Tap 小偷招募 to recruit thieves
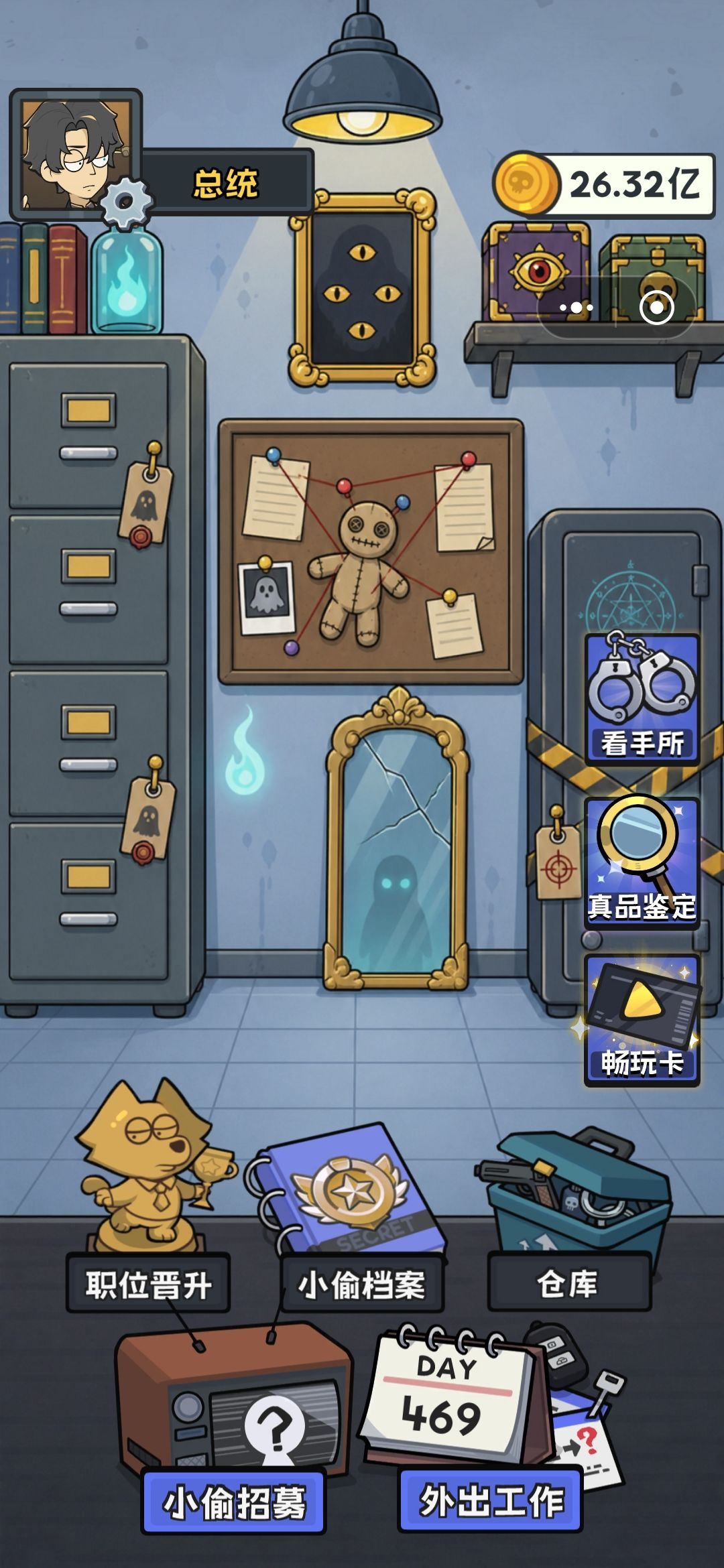Viewport: 724px width, 1568px height. point(234,1501)
